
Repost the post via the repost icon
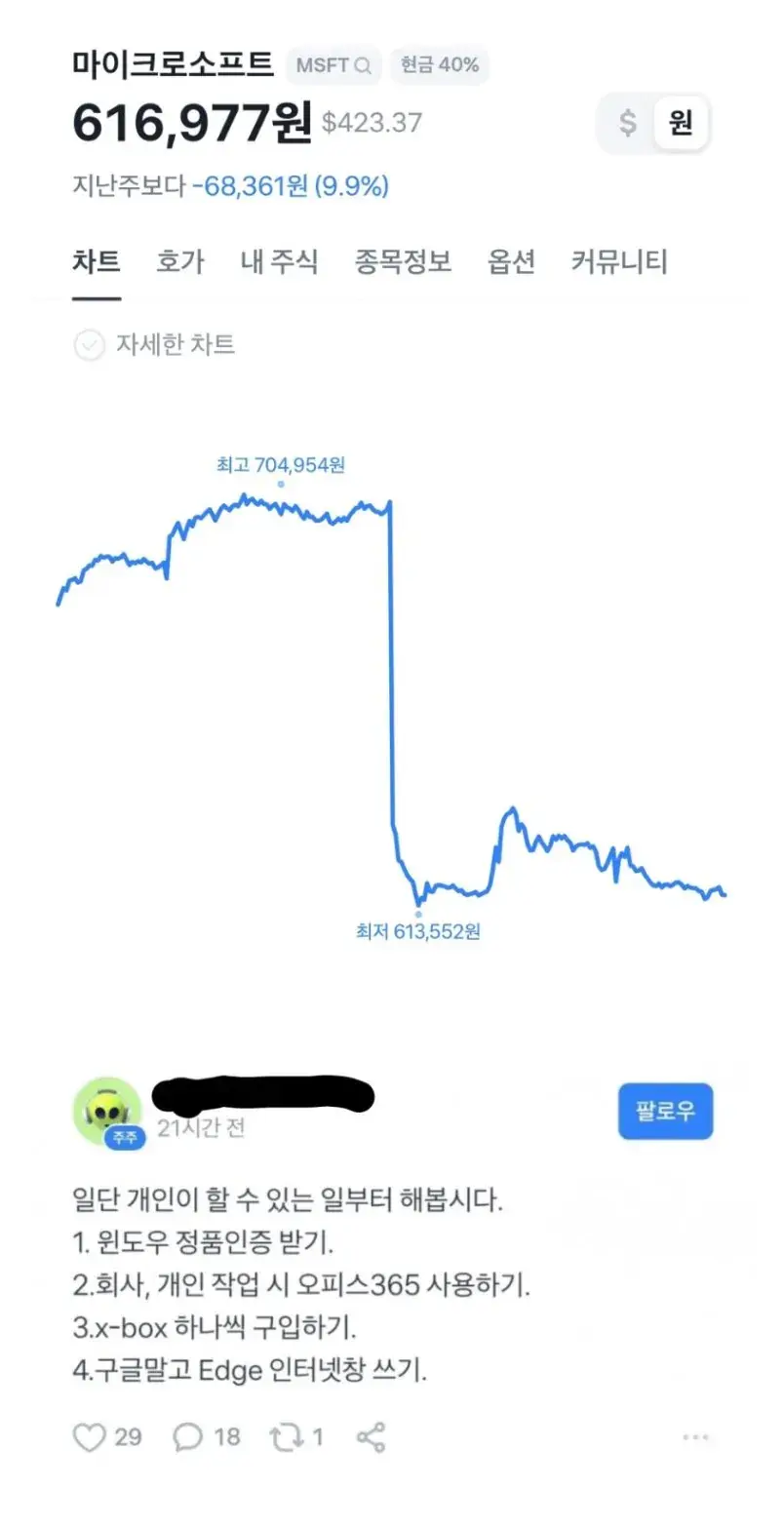coord(288,1436)
